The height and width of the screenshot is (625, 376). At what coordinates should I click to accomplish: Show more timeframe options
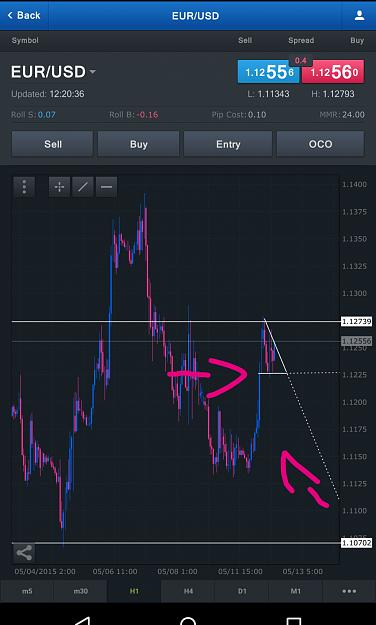tap(349, 591)
